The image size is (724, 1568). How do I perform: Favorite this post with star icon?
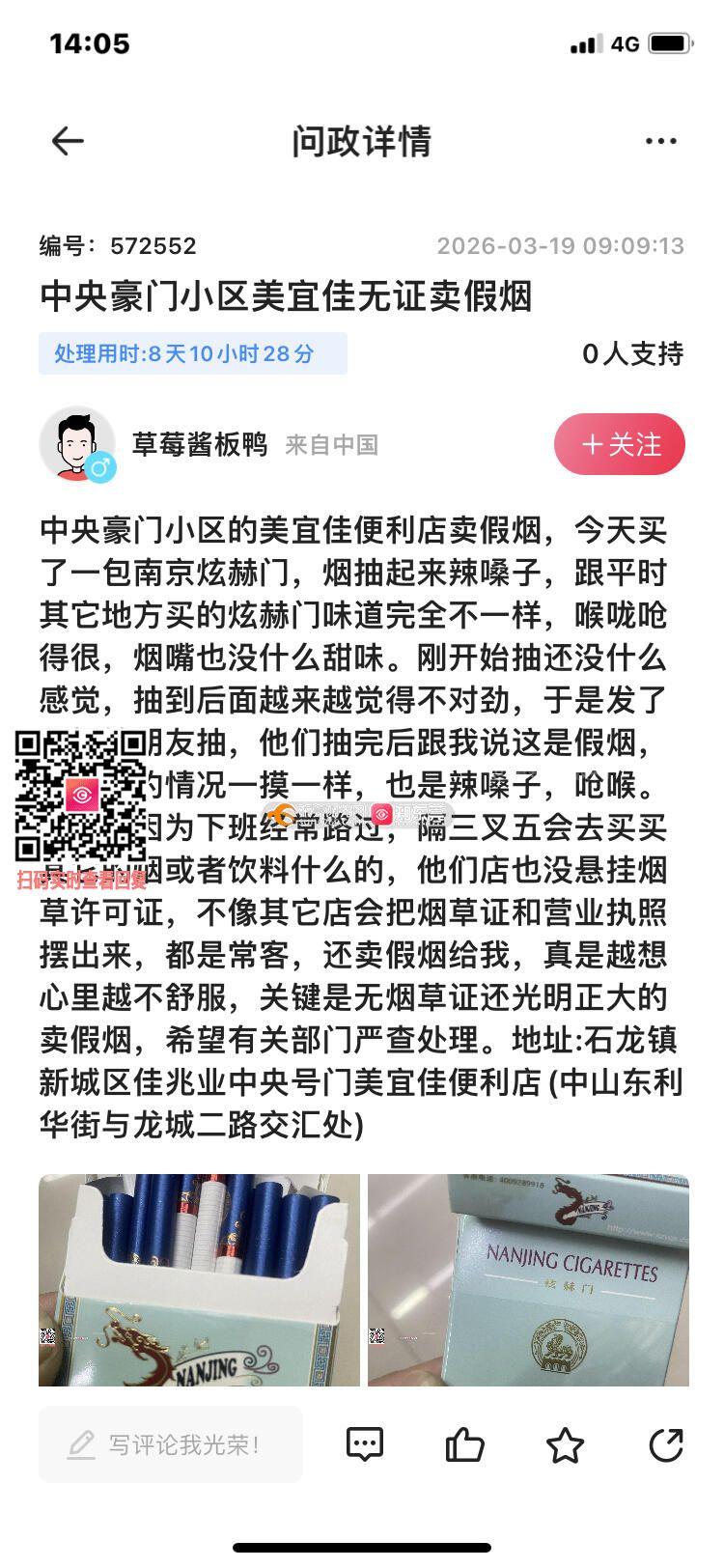(565, 1444)
